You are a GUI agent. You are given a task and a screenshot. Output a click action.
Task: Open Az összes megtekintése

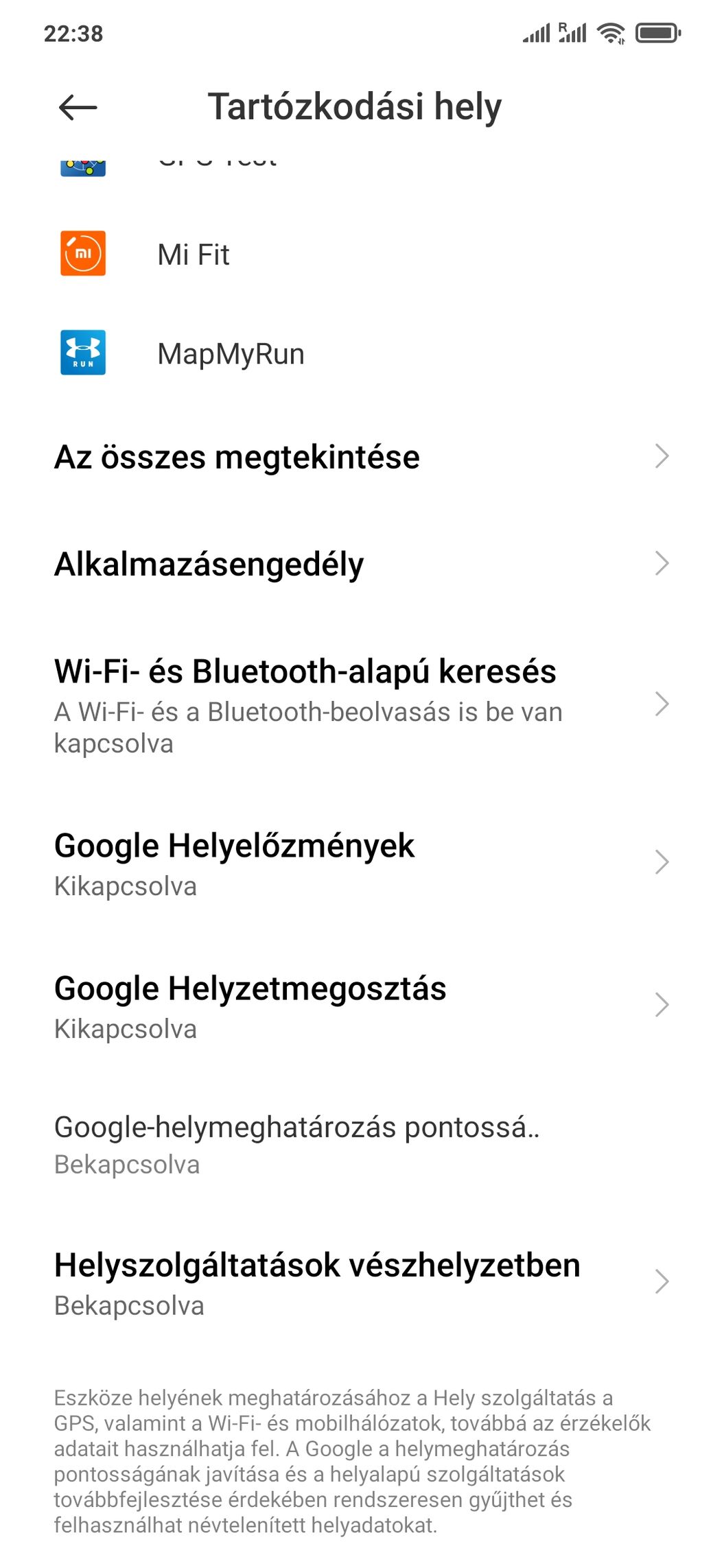tap(362, 457)
